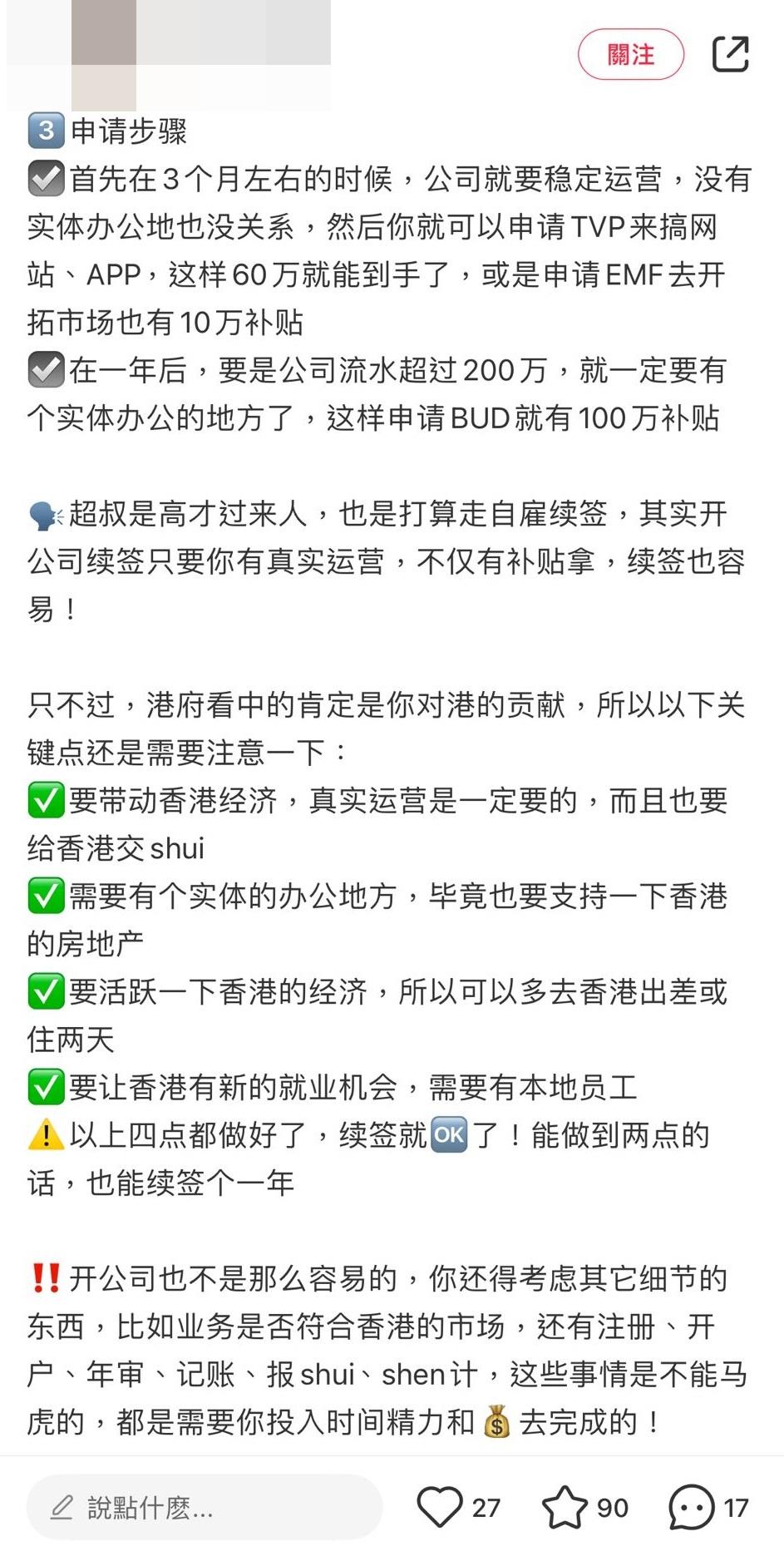Save this post with the star icon
This screenshot has width=784, height=1556.
565,1507
